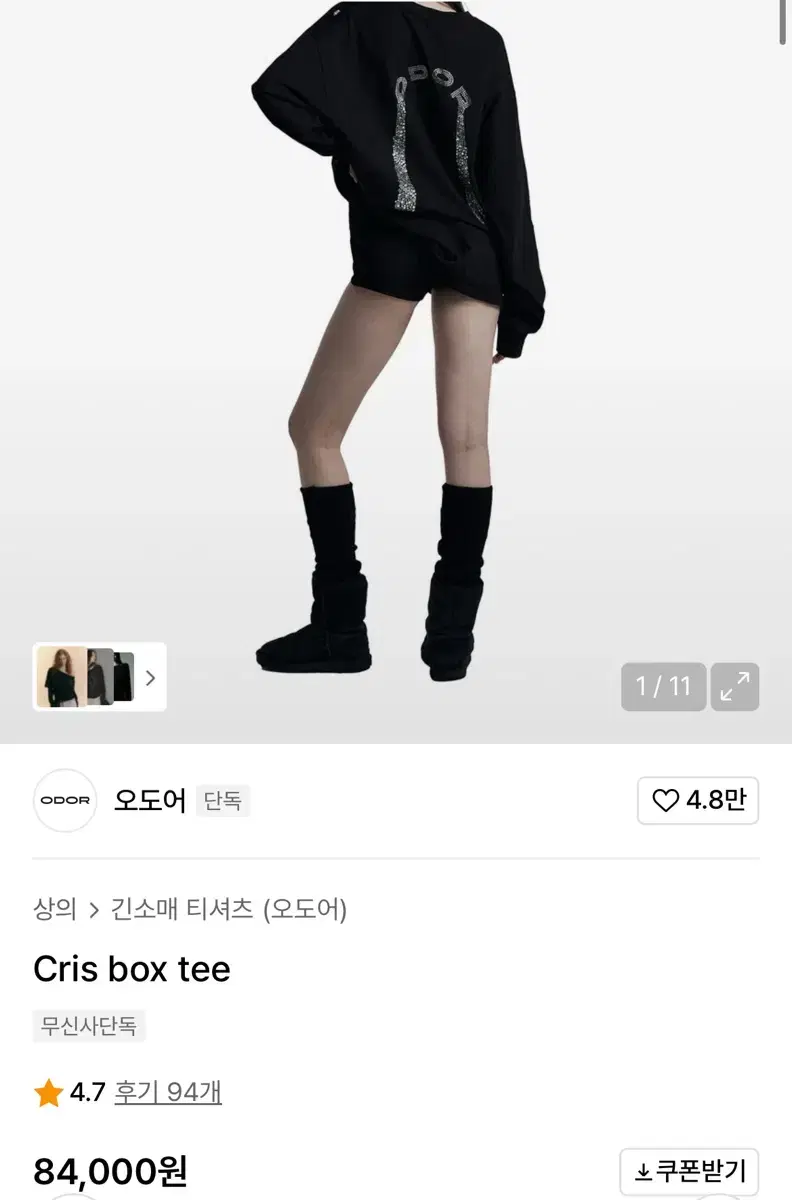Click the 단독 badge beside the brand name
The width and height of the screenshot is (792, 1200).
222,801
